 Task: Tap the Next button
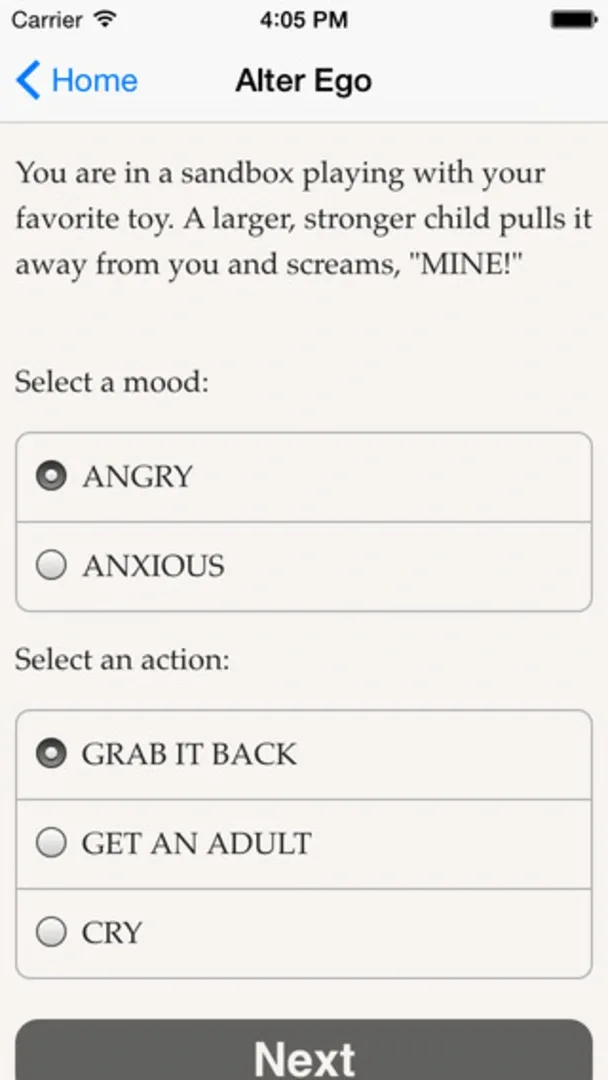tap(304, 1054)
